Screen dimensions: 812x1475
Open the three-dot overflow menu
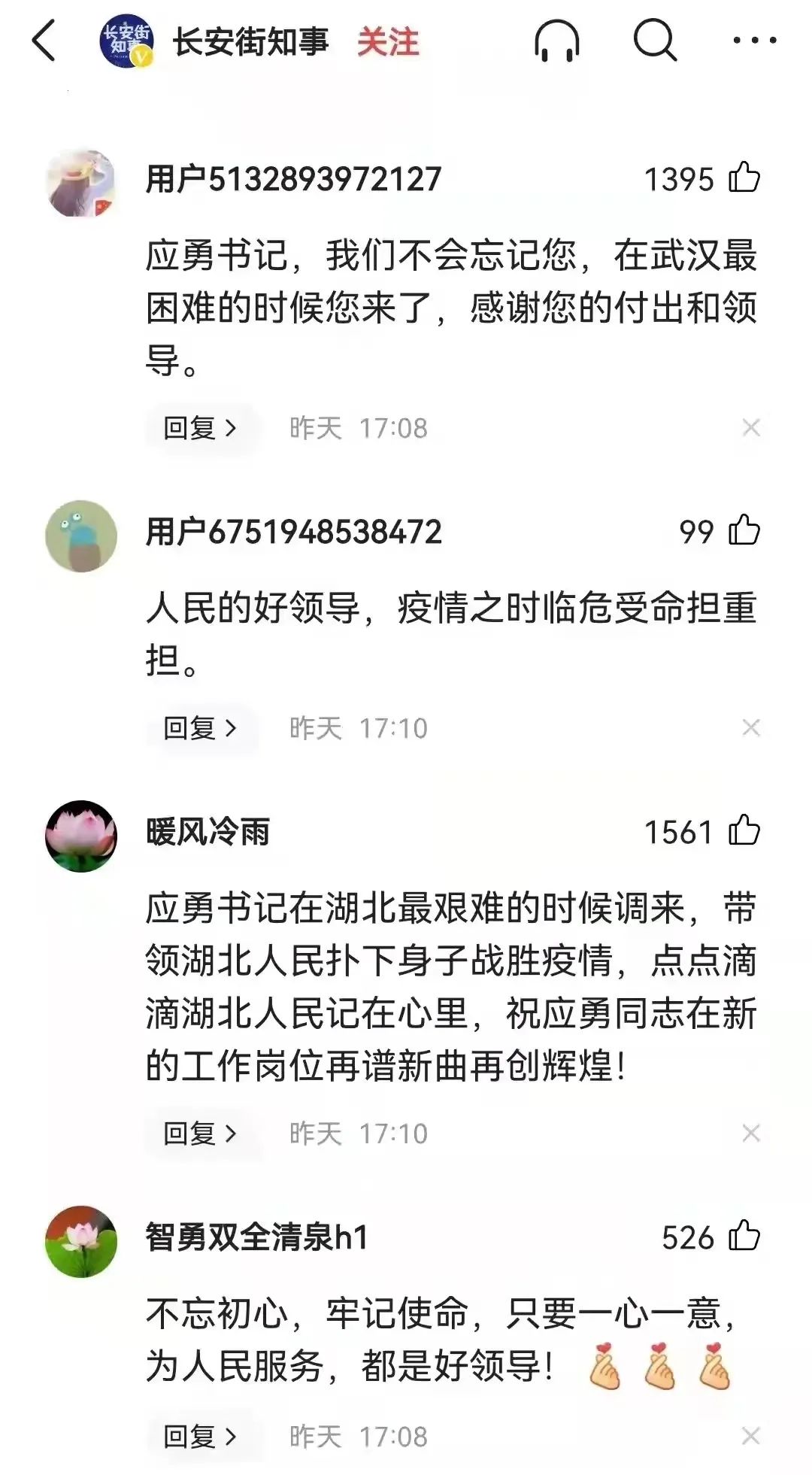tap(754, 41)
